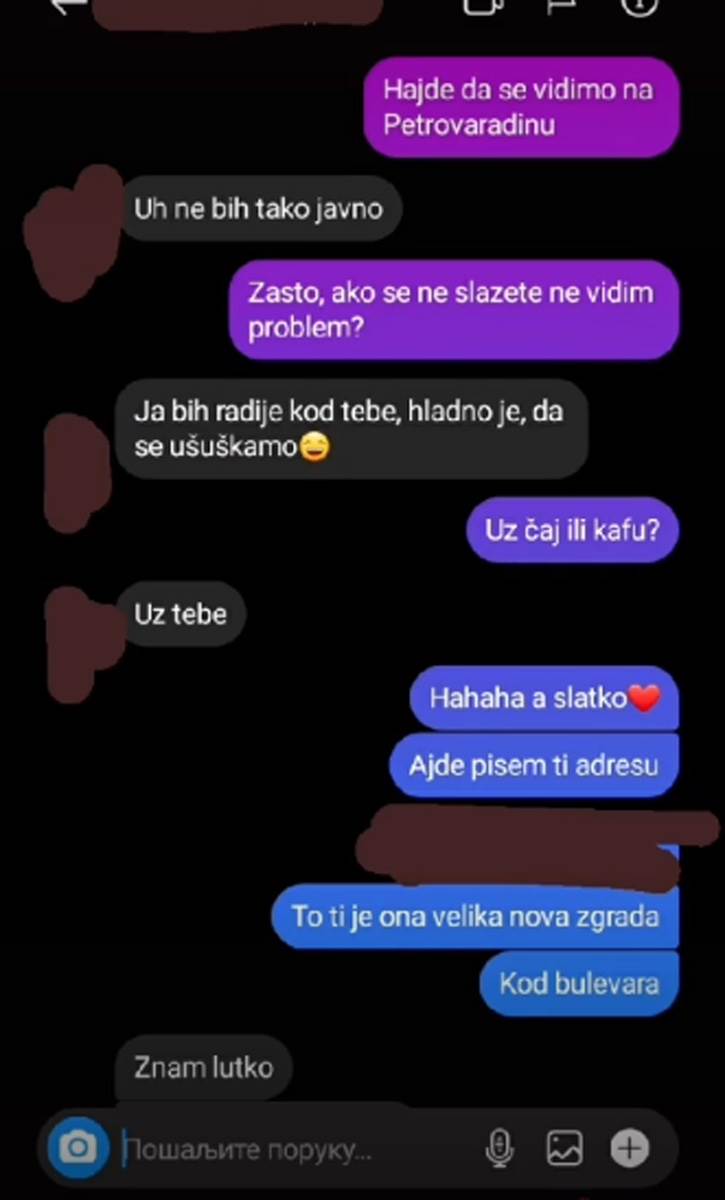Open the camera to snap a photo
The image size is (725, 1200).
pos(78,1148)
